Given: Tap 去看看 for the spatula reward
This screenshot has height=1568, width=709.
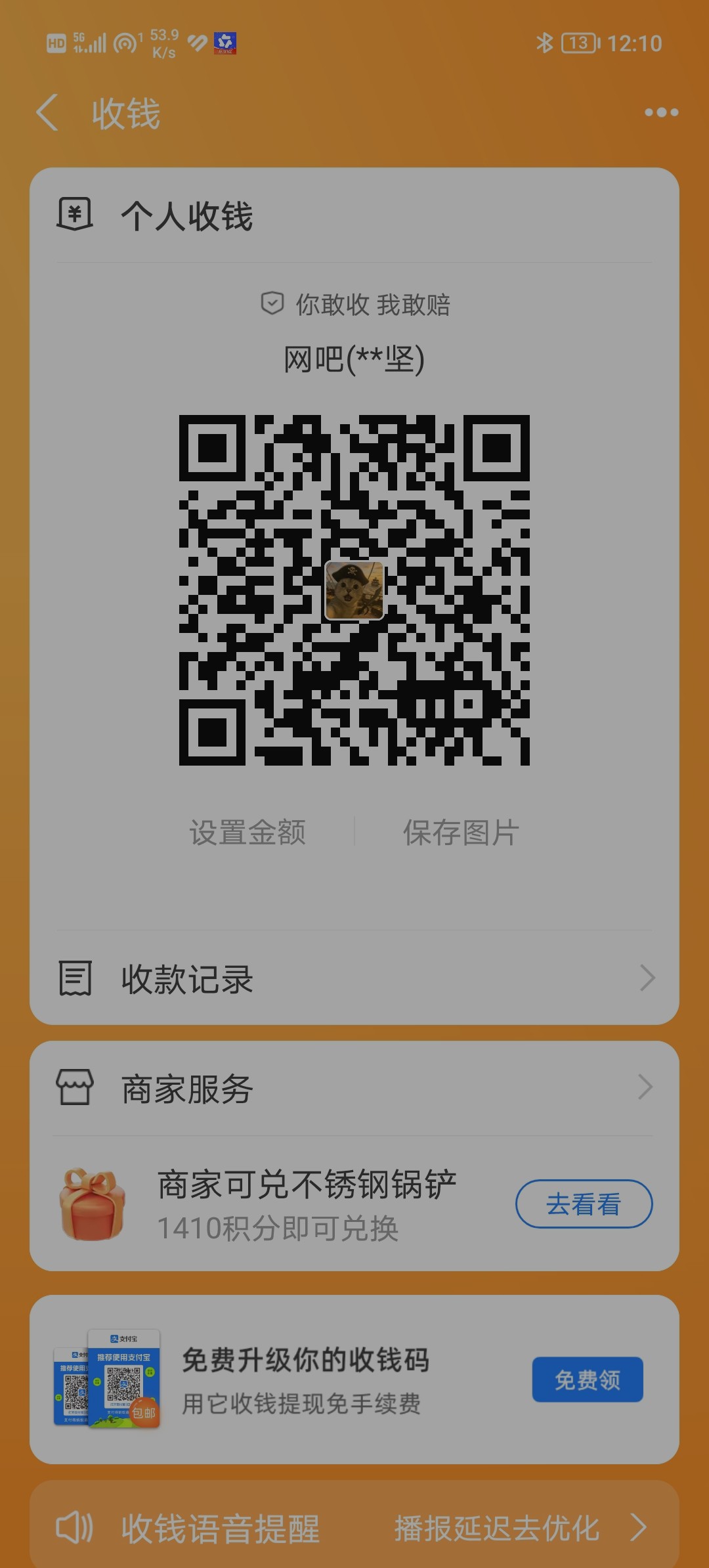Looking at the screenshot, I should 584,1204.
